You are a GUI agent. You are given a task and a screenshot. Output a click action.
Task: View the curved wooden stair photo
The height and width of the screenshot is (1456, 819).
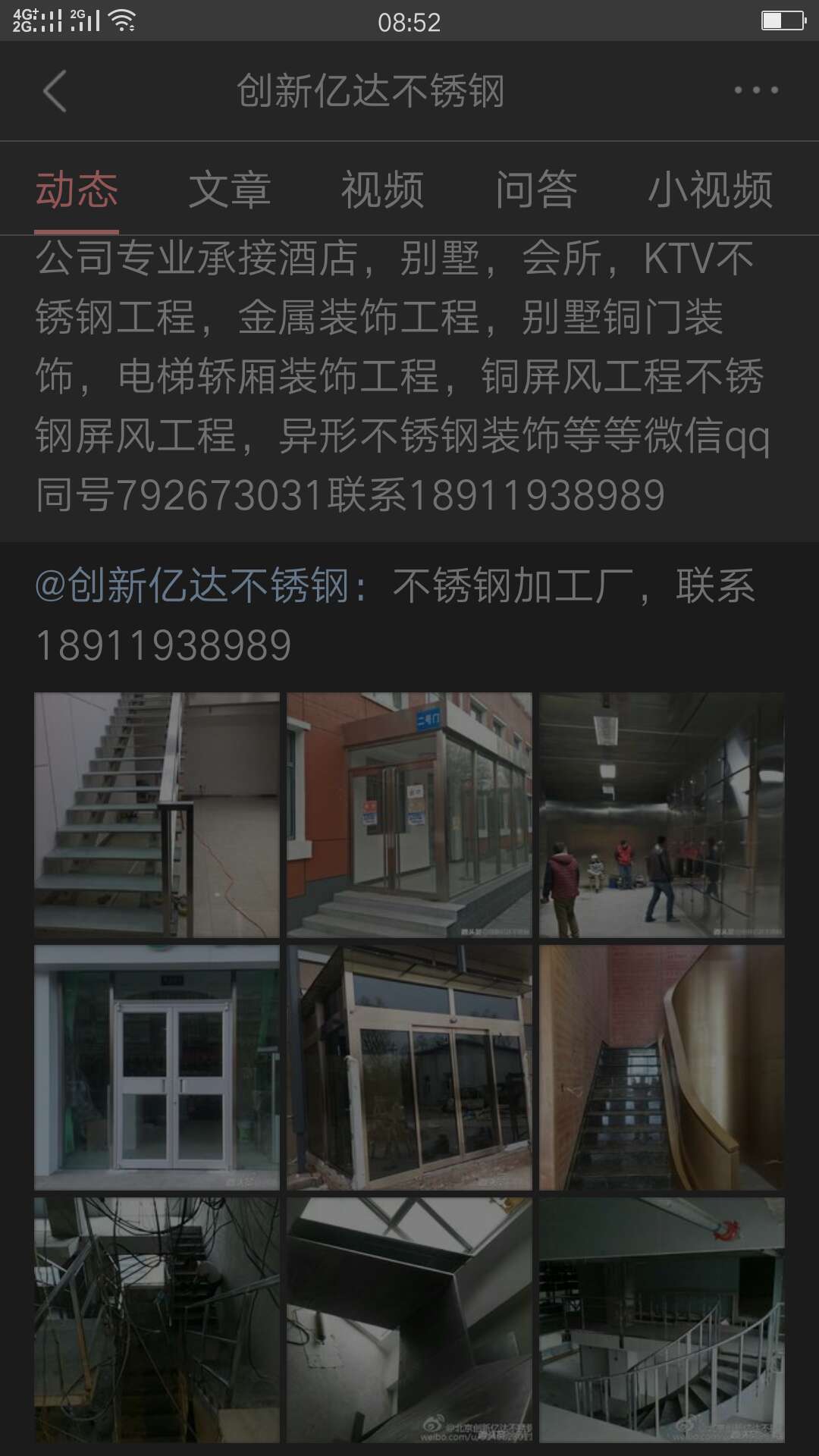pyautogui.click(x=661, y=1067)
